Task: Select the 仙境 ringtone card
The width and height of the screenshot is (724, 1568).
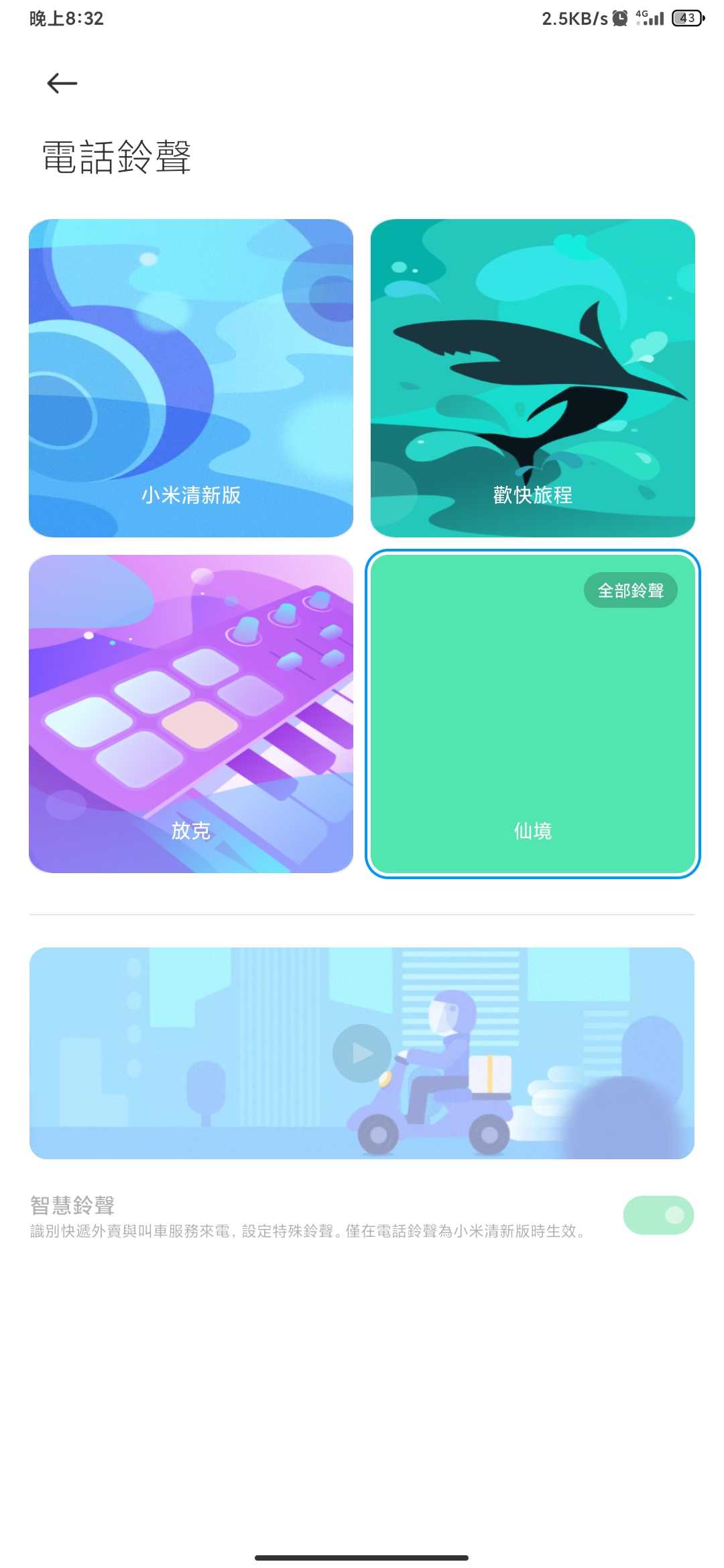Action: coord(533,714)
